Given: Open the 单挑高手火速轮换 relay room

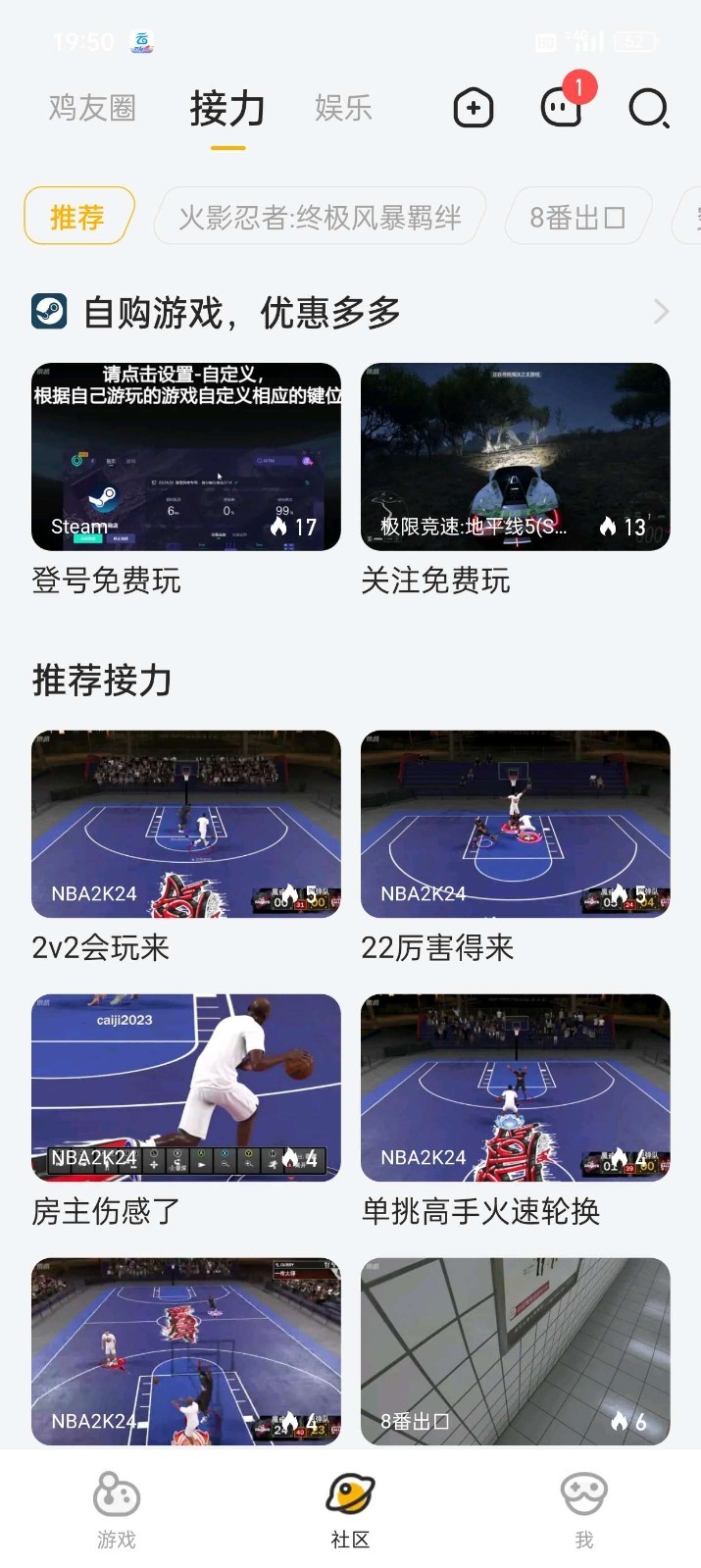Looking at the screenshot, I should [x=515, y=1087].
